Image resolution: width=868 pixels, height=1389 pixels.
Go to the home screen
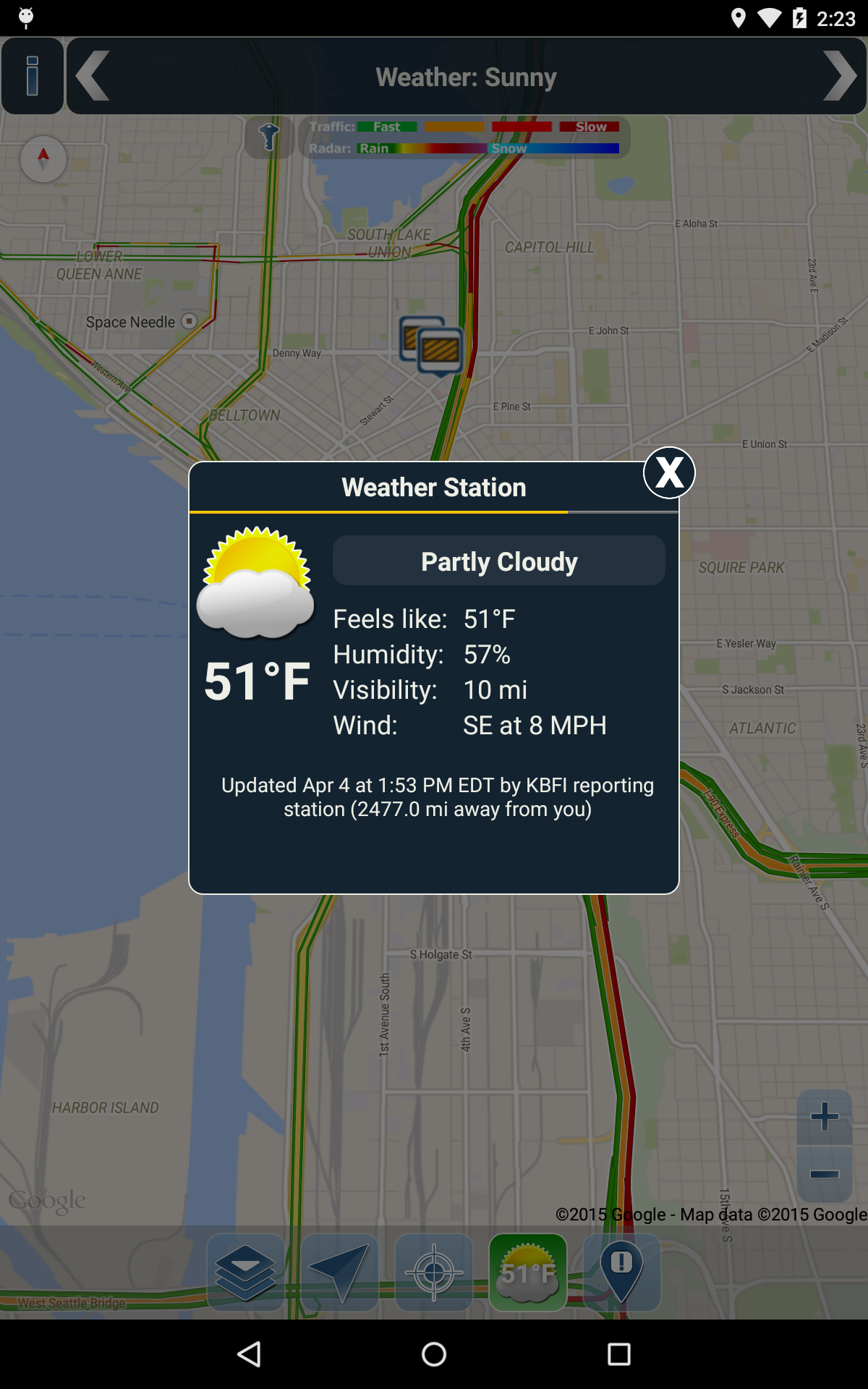pyautogui.click(x=434, y=1354)
